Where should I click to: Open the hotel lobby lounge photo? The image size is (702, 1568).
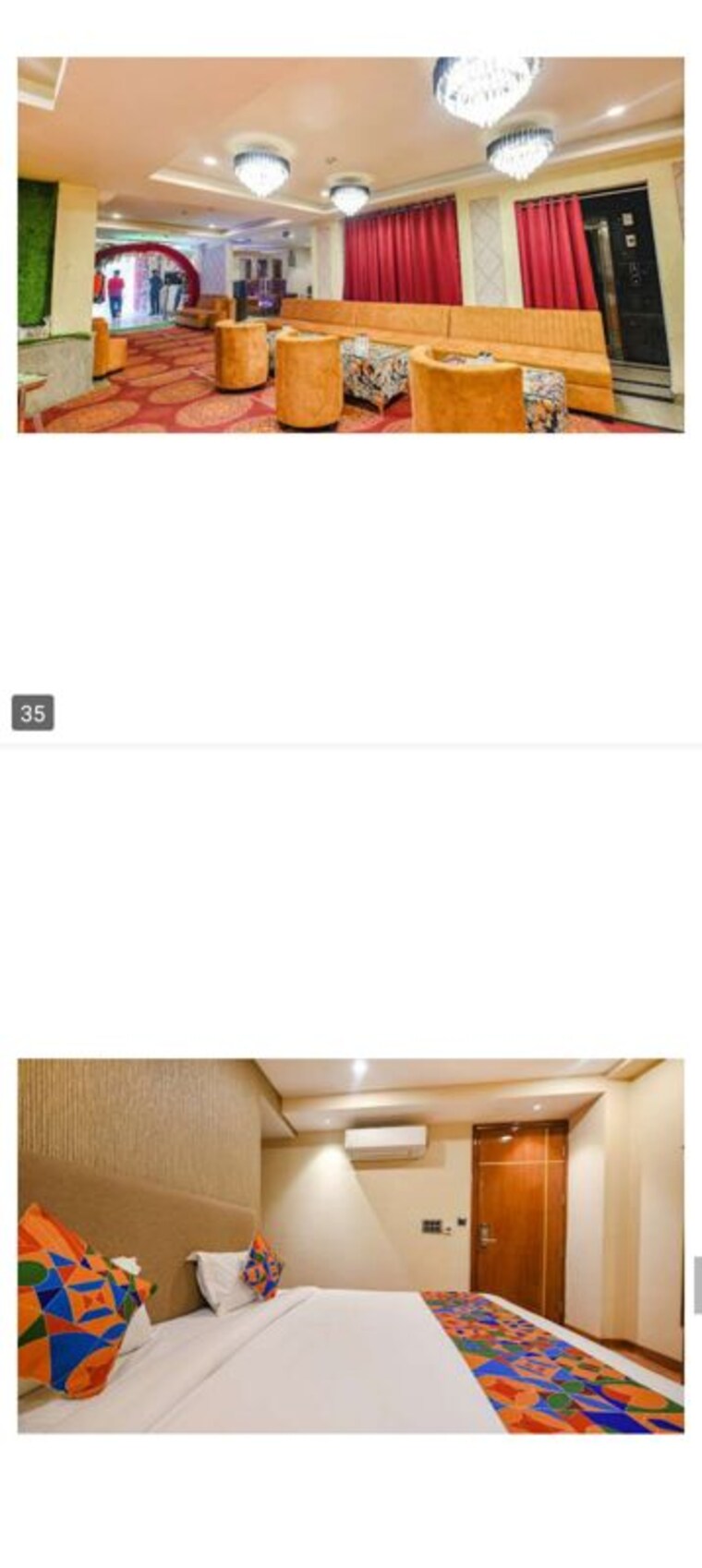[351, 245]
